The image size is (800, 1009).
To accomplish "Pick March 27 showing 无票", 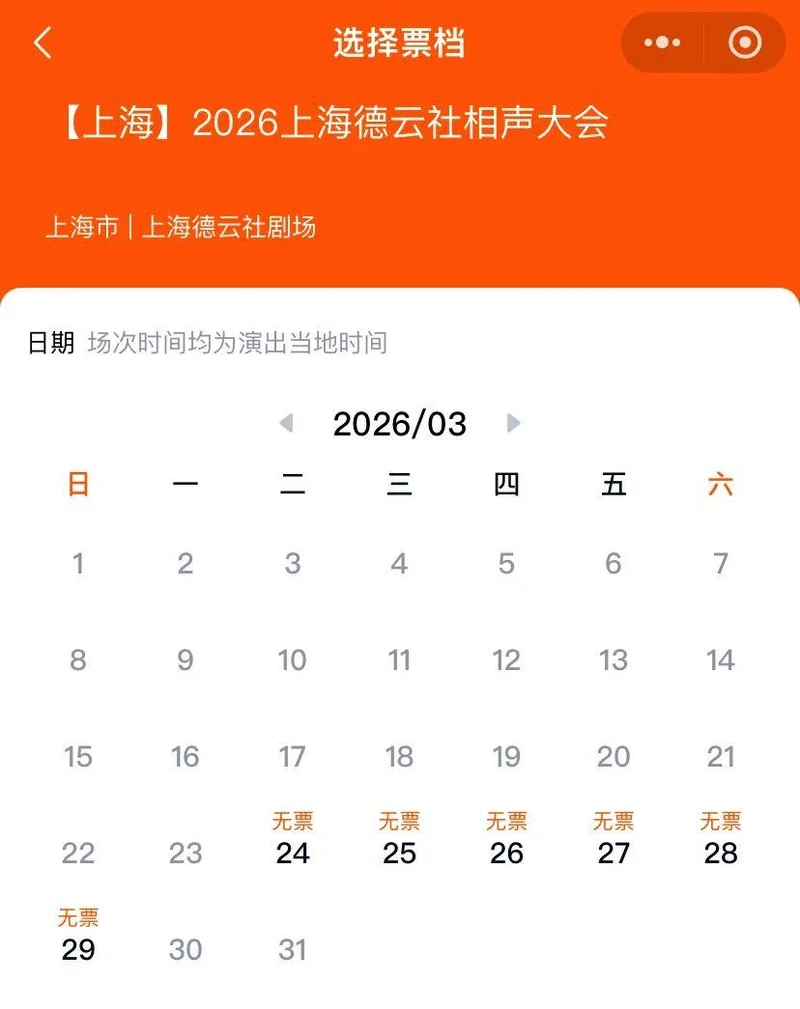I will [613, 852].
